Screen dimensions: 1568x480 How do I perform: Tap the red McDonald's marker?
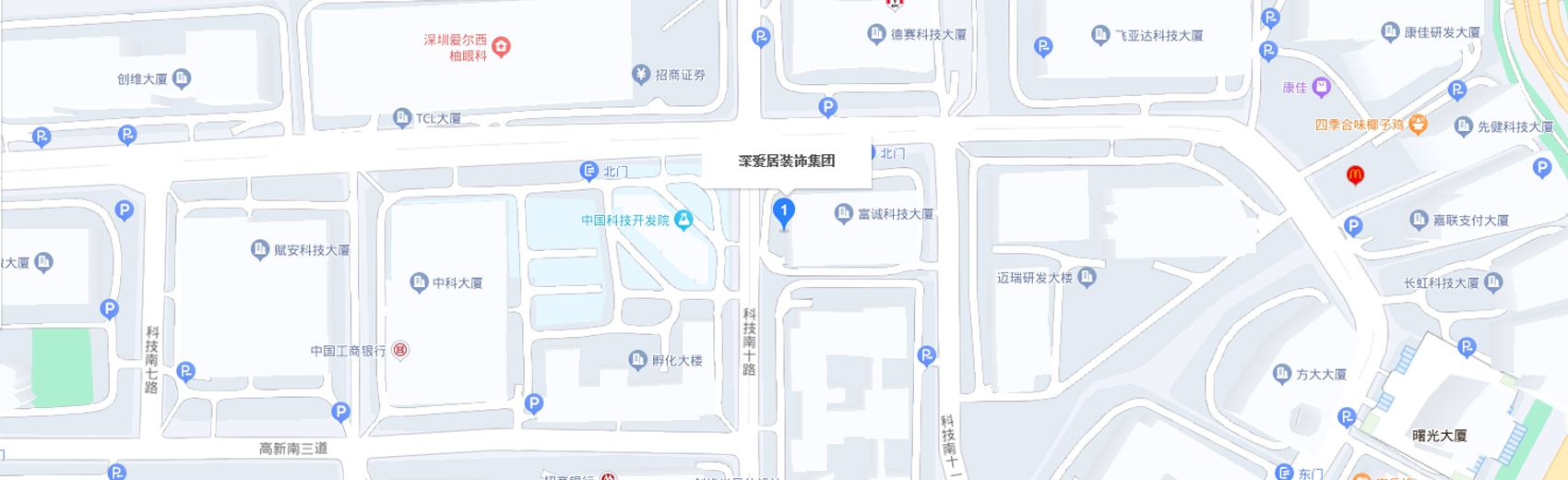click(x=1355, y=174)
